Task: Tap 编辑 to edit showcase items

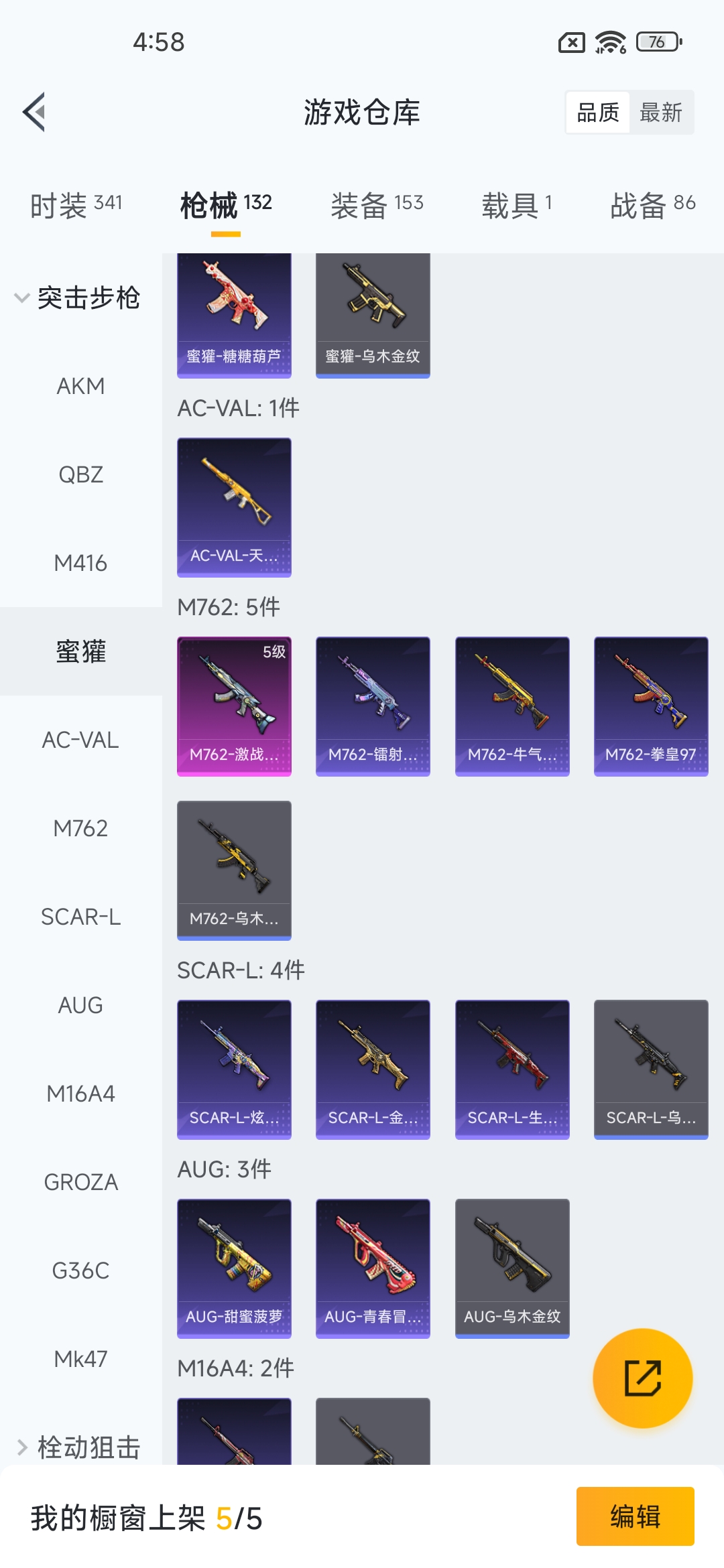Action: (635, 1516)
